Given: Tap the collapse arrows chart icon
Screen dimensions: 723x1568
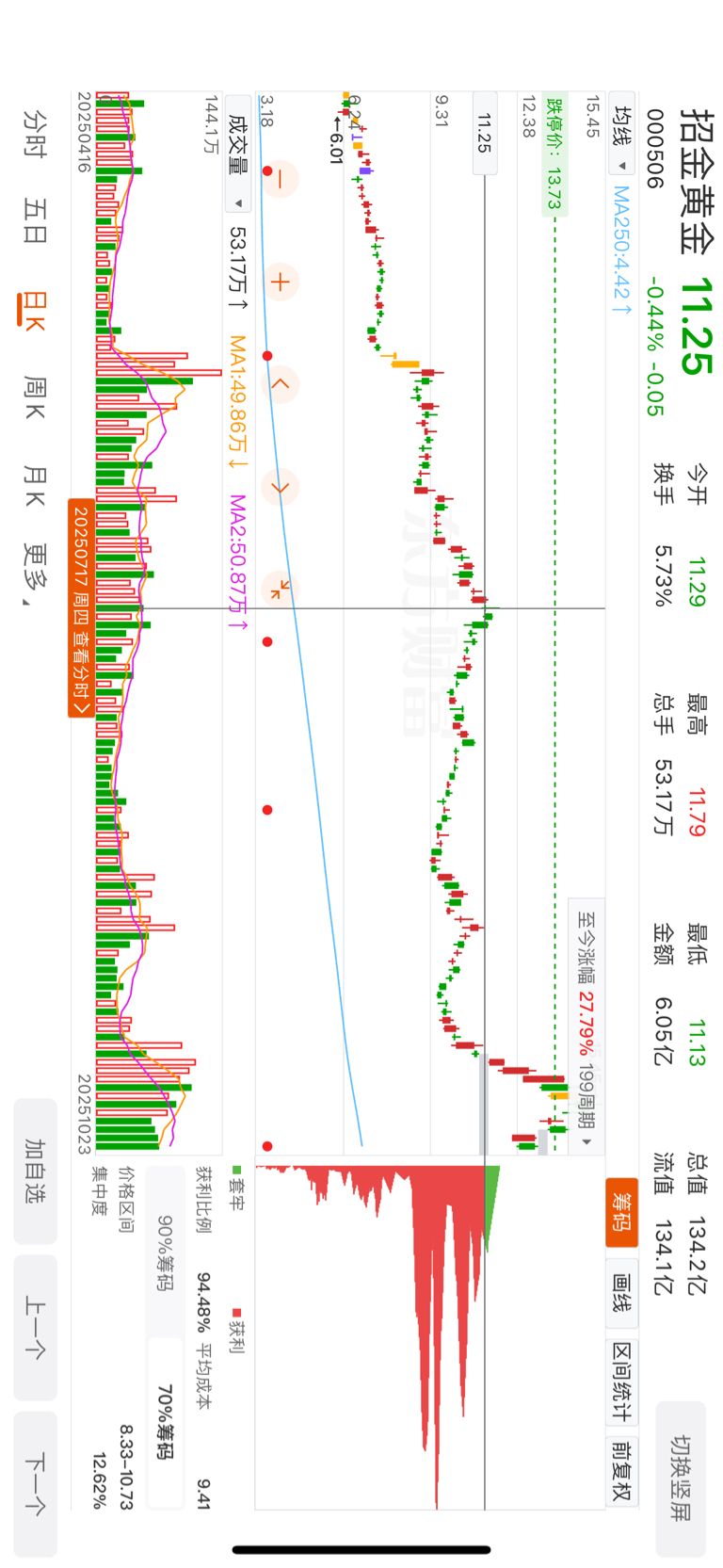Looking at the screenshot, I should point(280,590).
